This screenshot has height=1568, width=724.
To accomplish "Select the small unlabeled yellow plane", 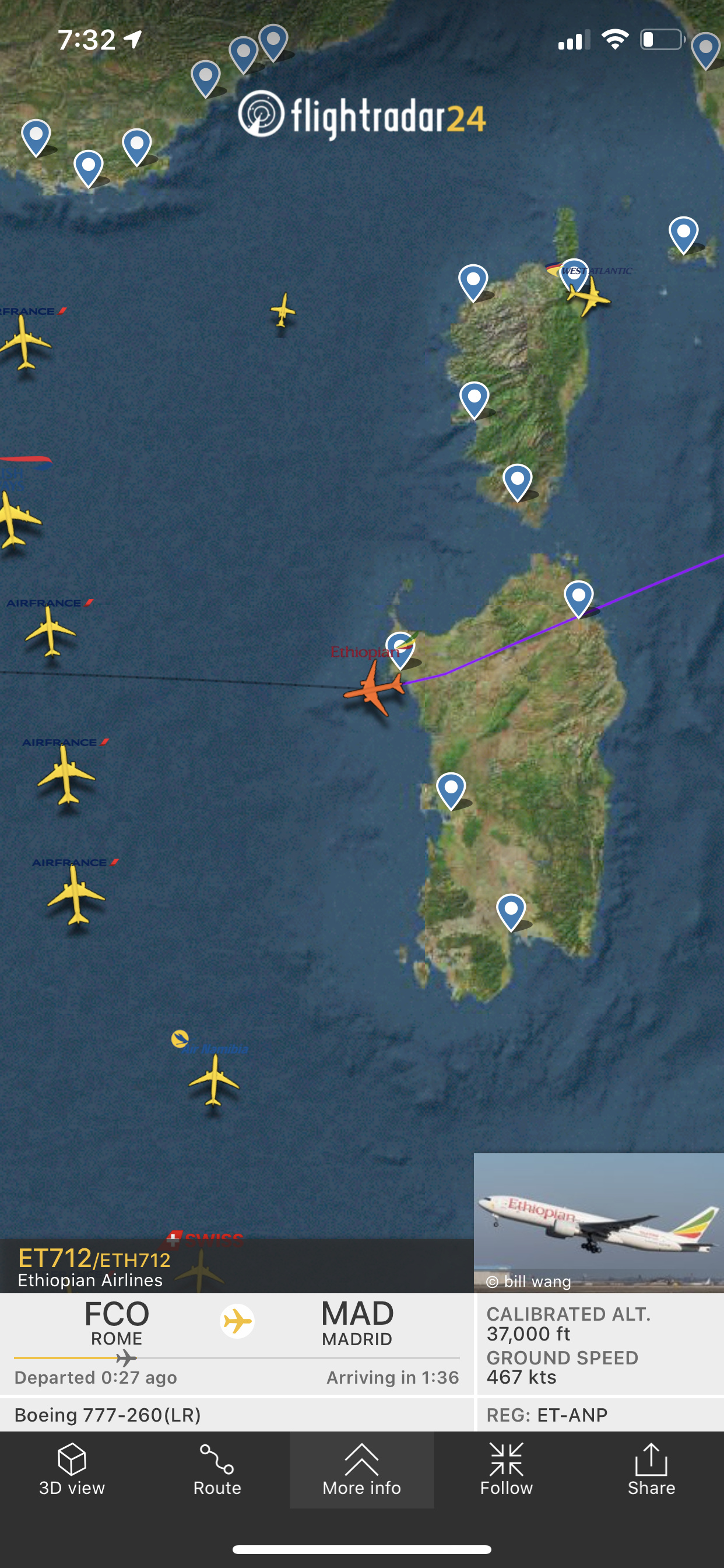I will pos(283,310).
